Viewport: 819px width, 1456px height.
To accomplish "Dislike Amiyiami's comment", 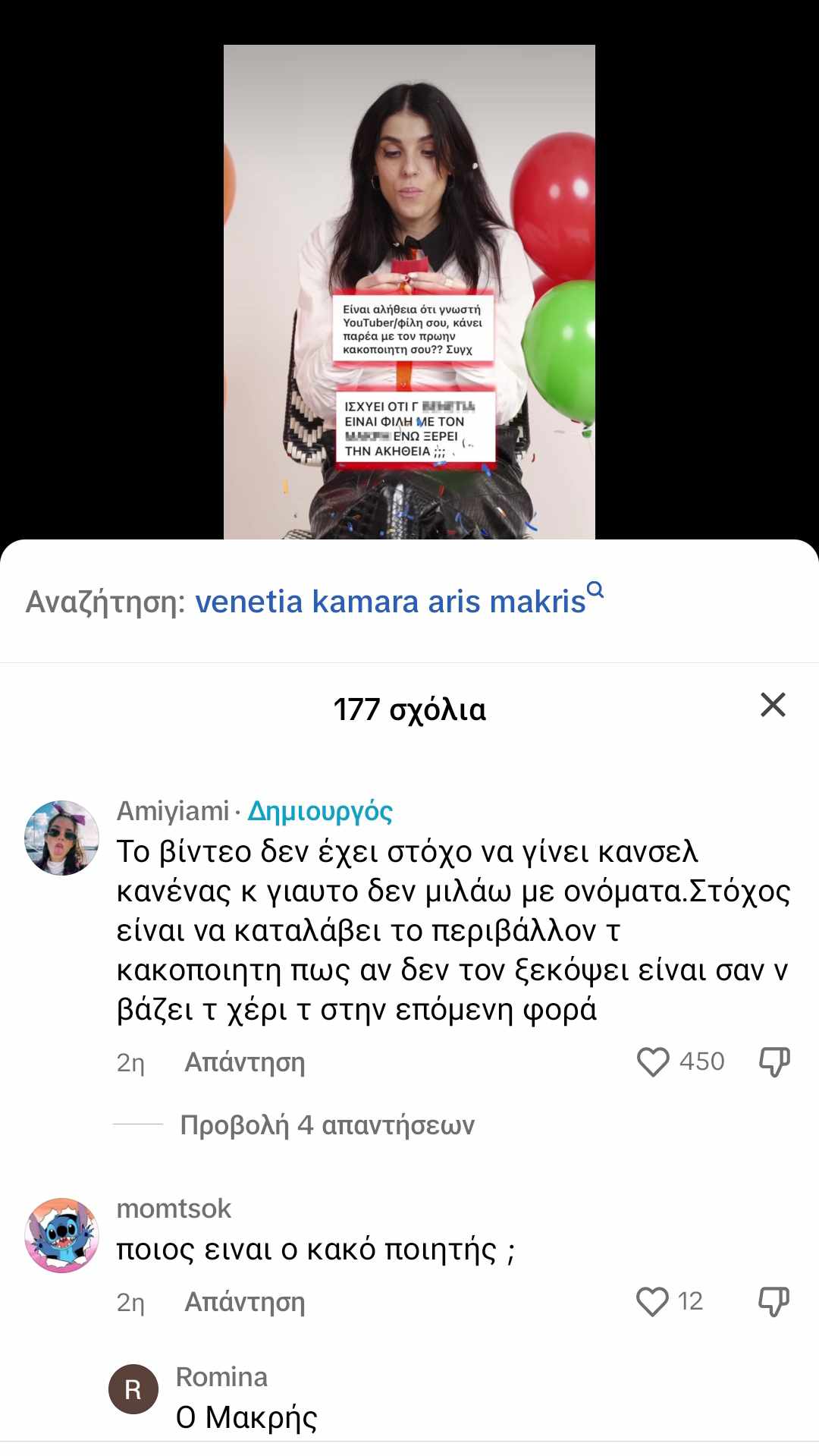I will [774, 1061].
